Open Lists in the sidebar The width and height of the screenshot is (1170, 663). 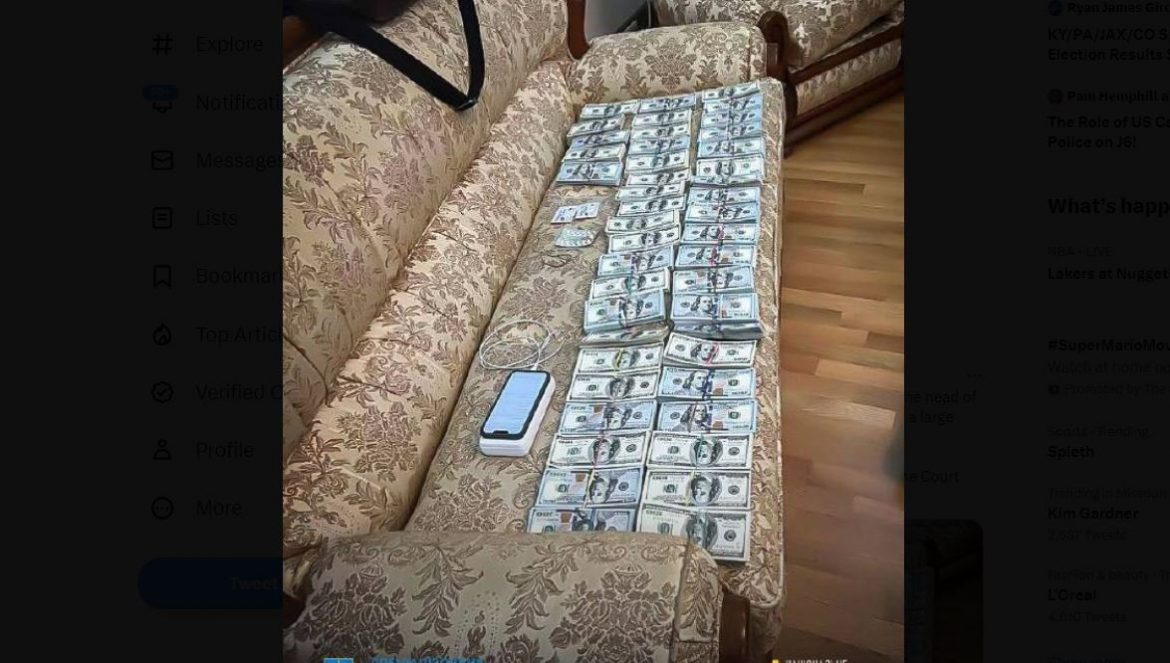point(216,218)
